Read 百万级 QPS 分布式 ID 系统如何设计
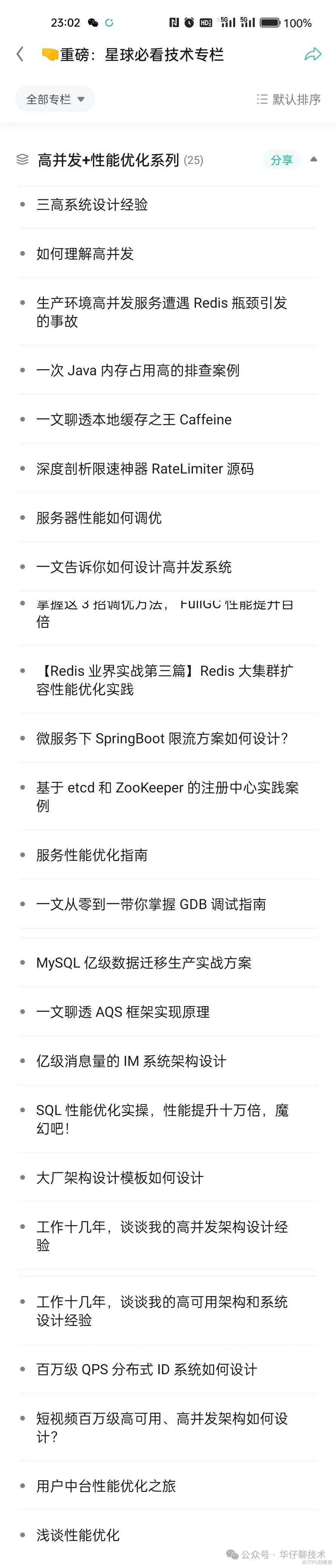 [147, 1369]
